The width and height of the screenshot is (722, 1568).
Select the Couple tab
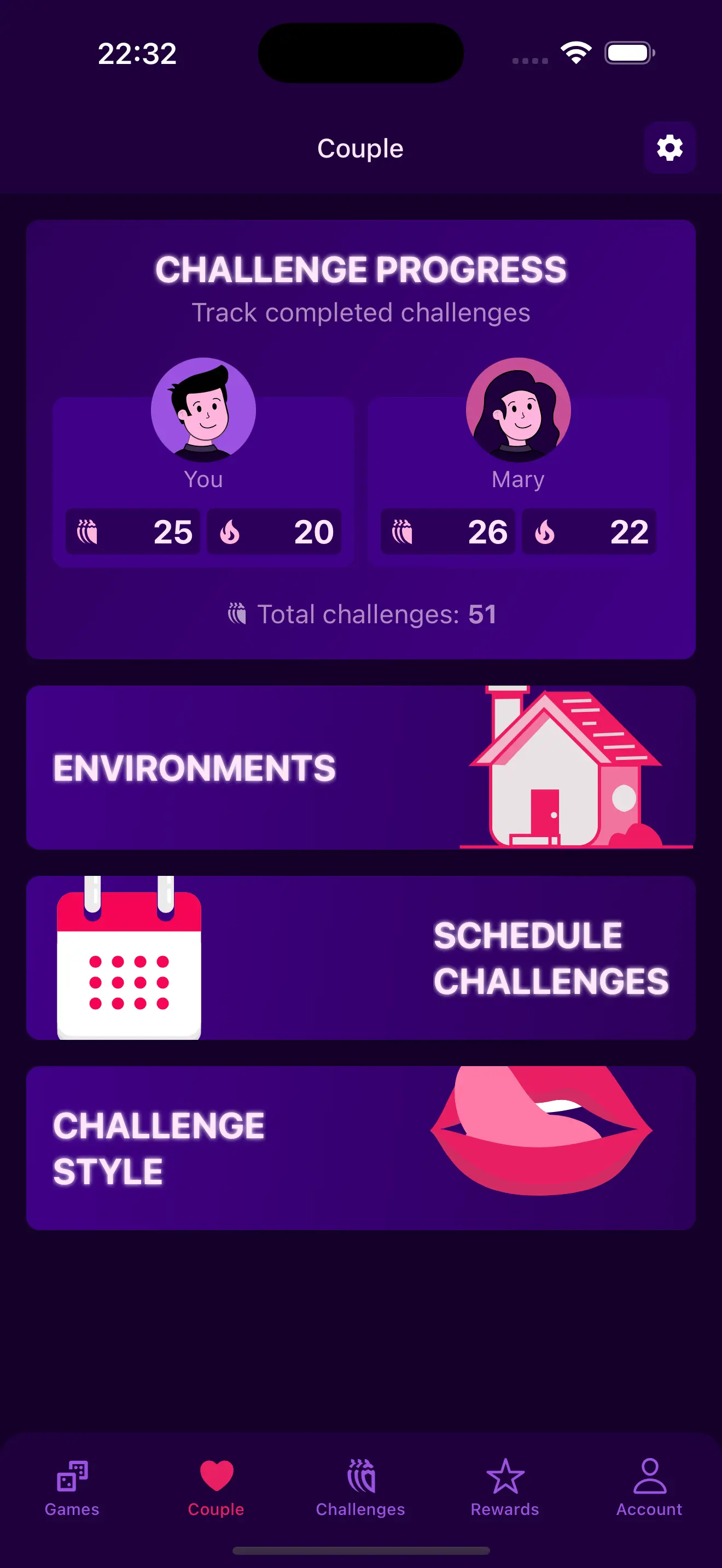coord(216,1487)
